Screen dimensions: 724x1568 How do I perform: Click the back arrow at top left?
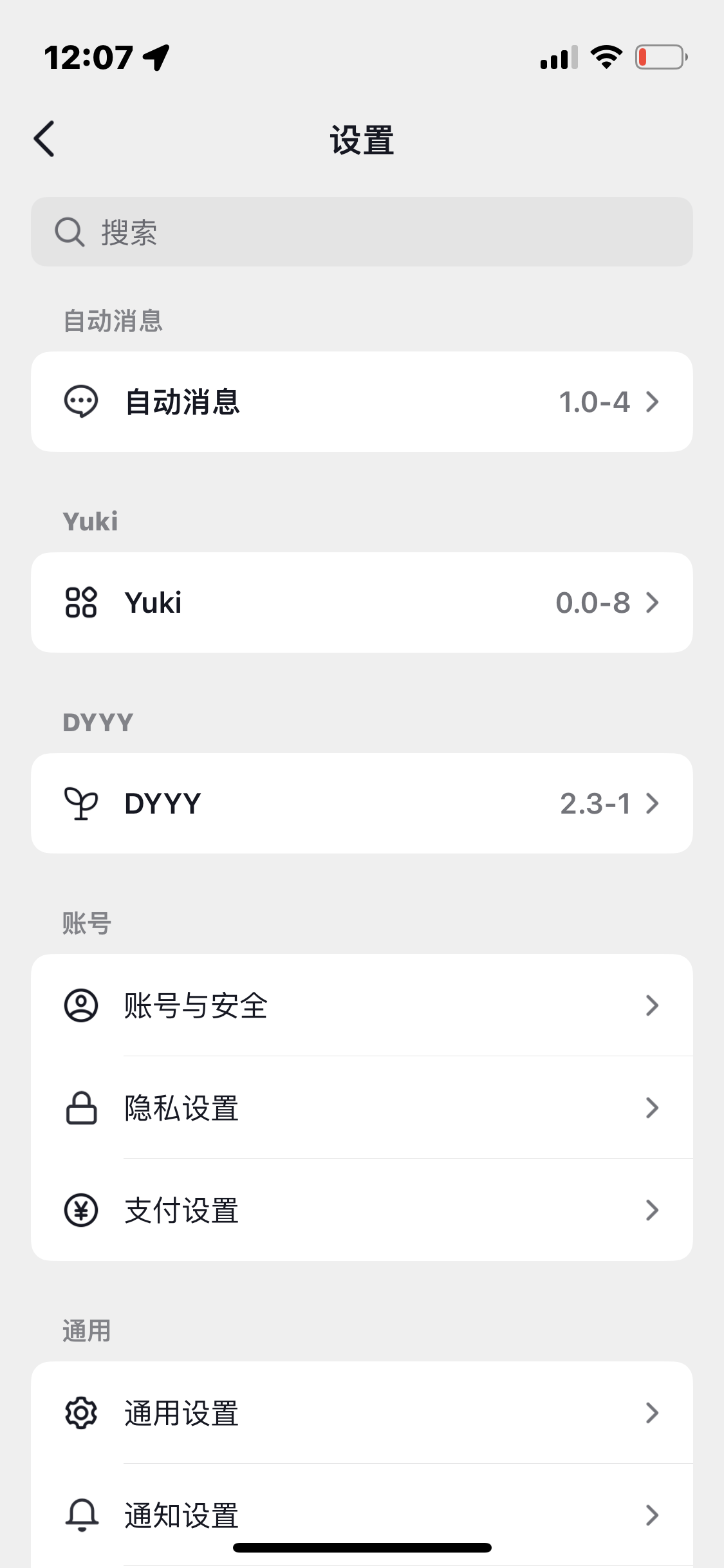44,138
